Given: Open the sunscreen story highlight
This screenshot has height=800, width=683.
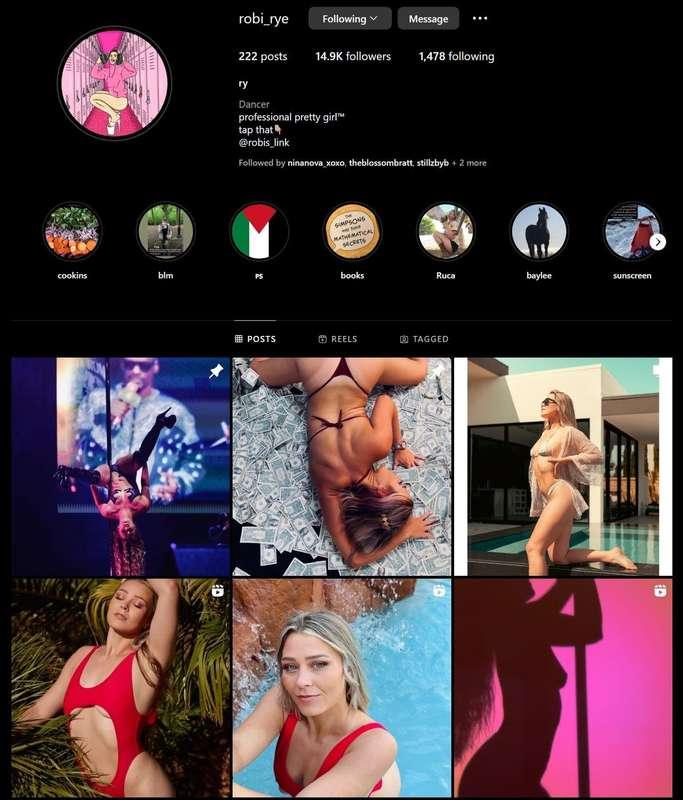Looking at the screenshot, I should [x=631, y=231].
